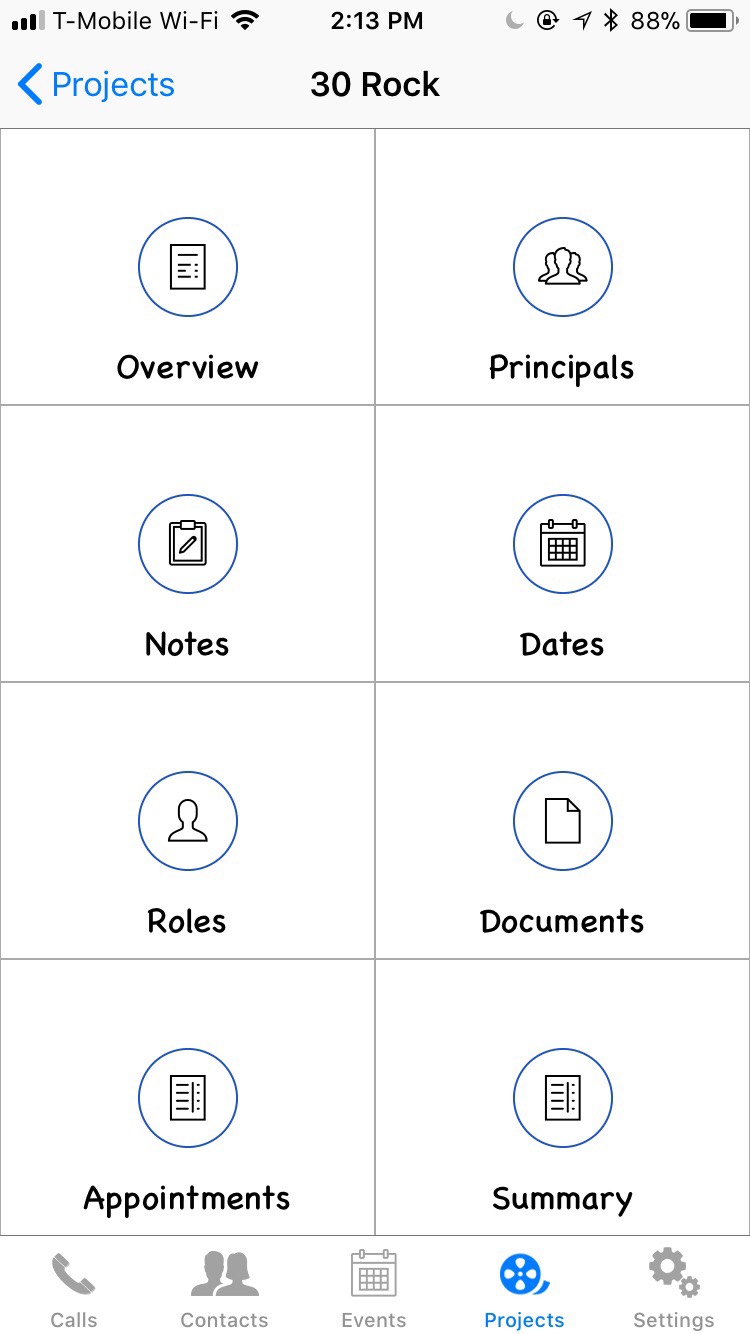The height and width of the screenshot is (1334, 750).
Task: View Appointments for 30 Rock
Action: pos(187,1098)
